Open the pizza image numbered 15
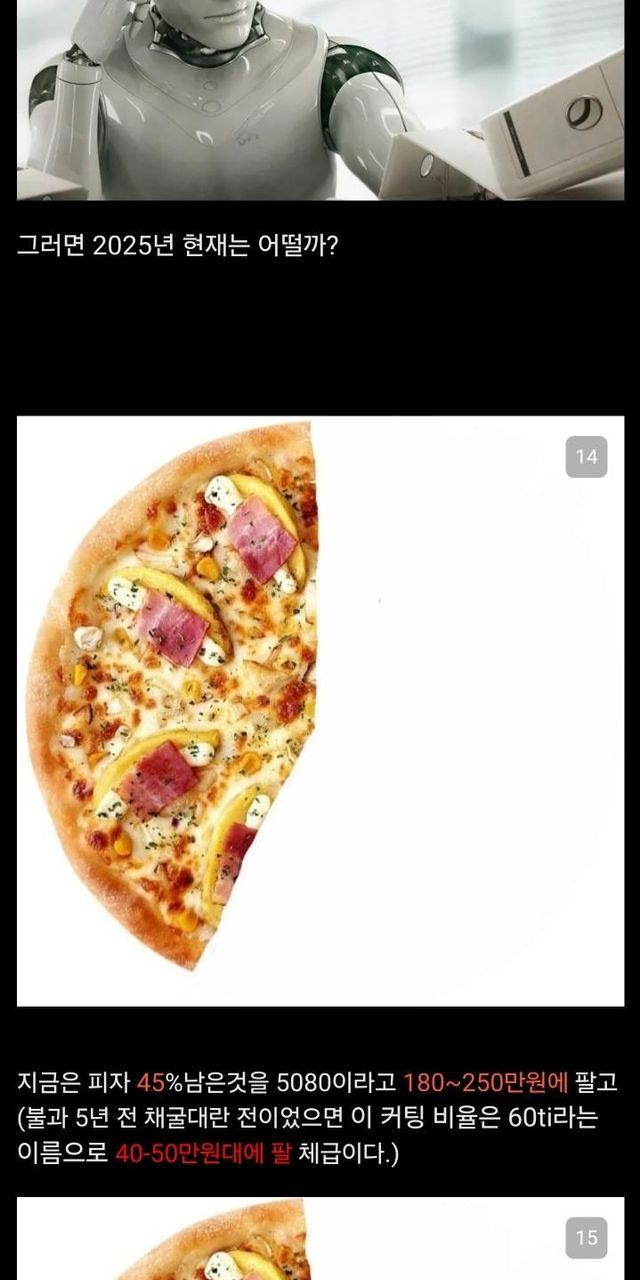 pos(320,1240)
